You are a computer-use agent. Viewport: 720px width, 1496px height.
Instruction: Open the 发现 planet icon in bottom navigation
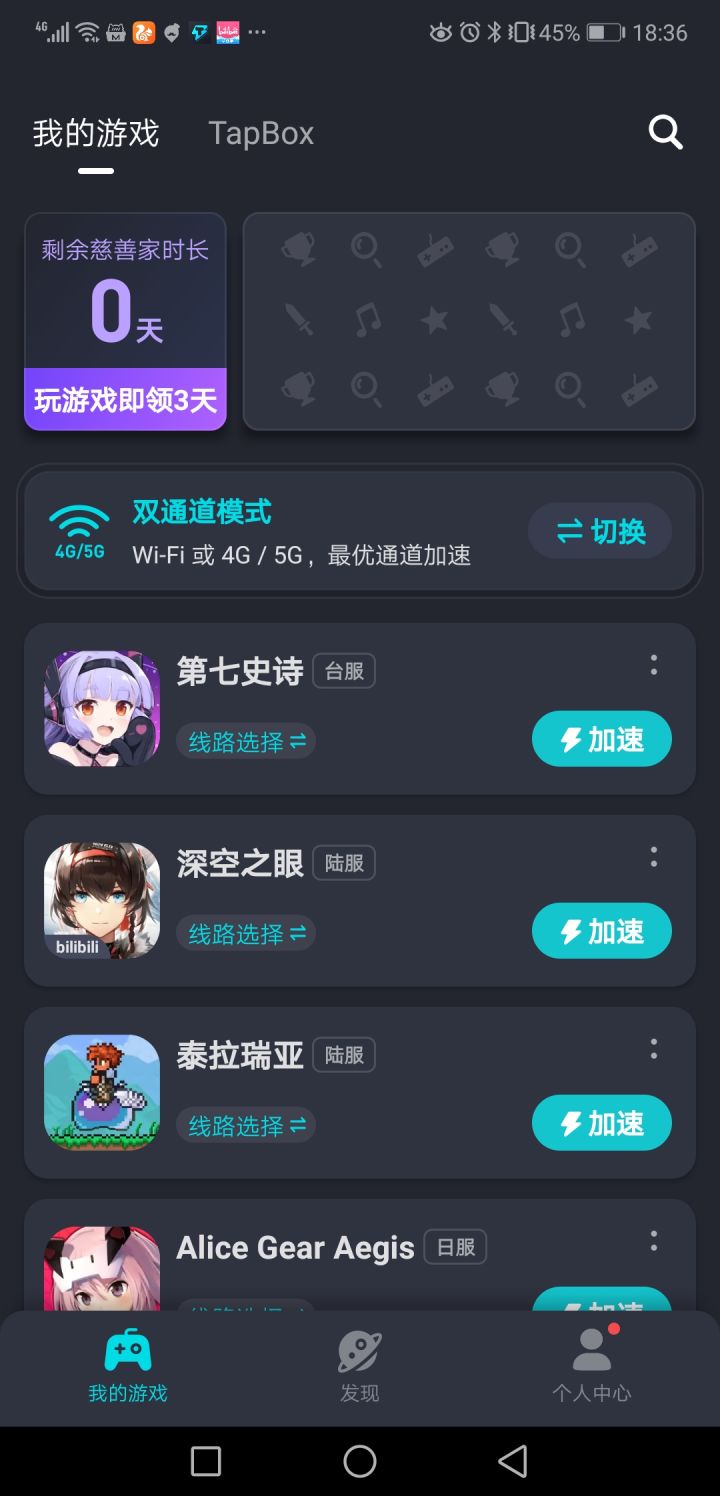click(359, 1349)
